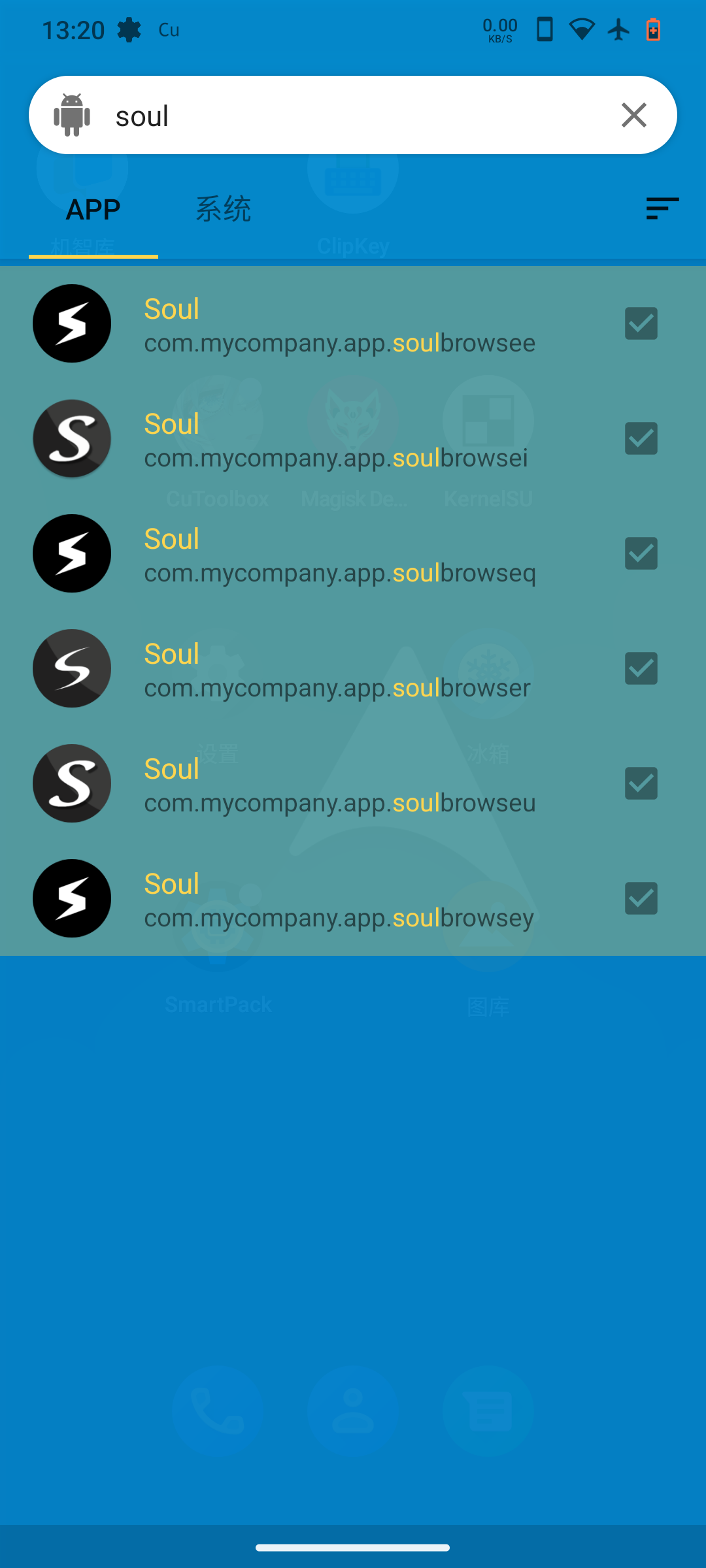This screenshot has width=706, height=1568.
Task: Uncheck the checkbox for soulbrowsei
Action: pyautogui.click(x=641, y=438)
